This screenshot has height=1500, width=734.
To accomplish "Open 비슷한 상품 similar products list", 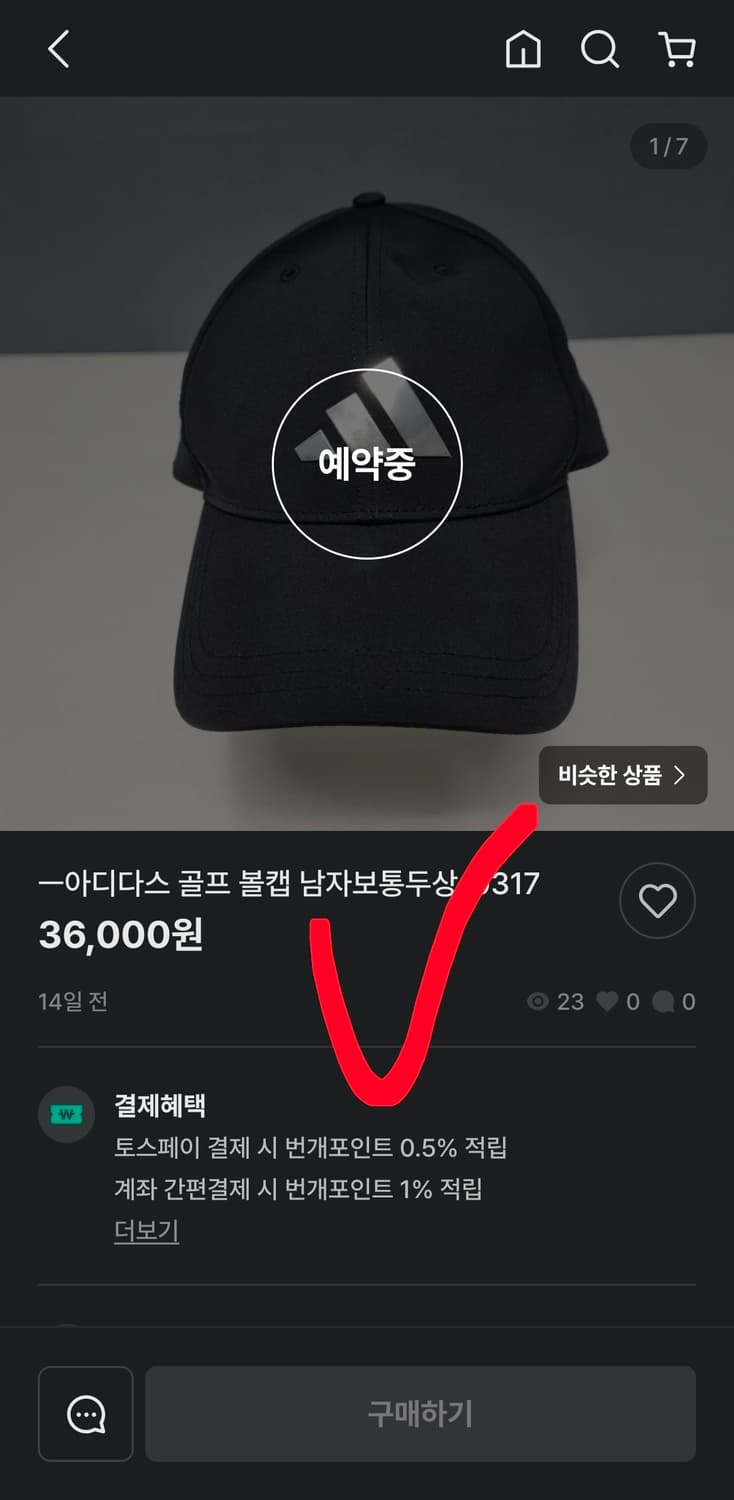I will (x=622, y=774).
